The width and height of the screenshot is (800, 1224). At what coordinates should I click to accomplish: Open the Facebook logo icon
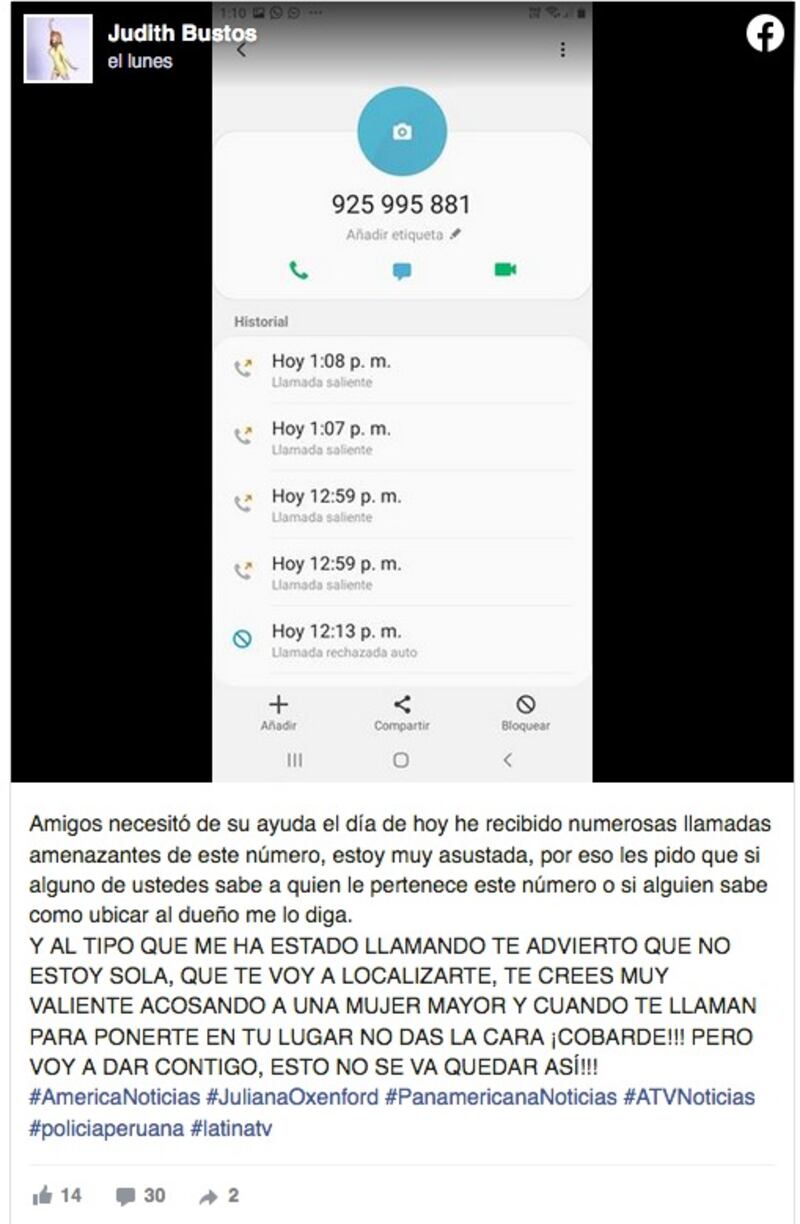tap(765, 34)
